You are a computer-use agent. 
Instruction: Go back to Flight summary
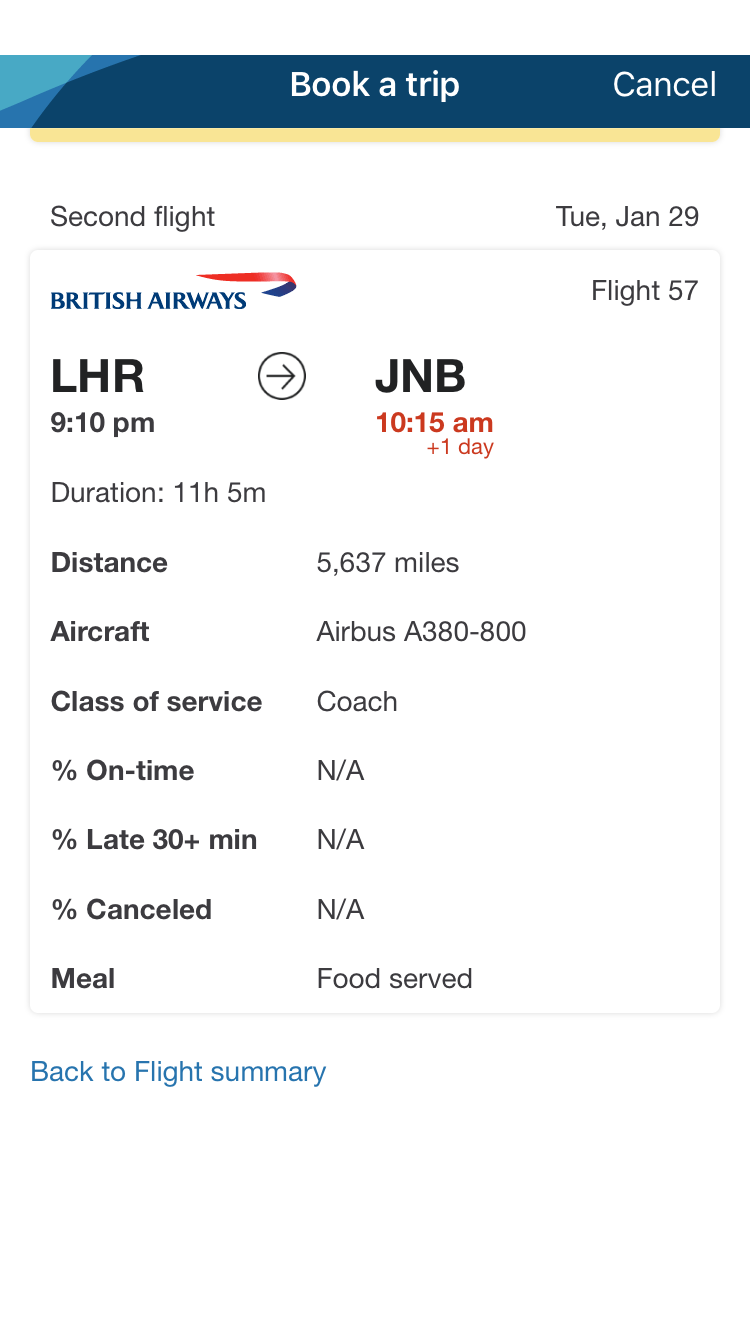(x=178, y=1072)
